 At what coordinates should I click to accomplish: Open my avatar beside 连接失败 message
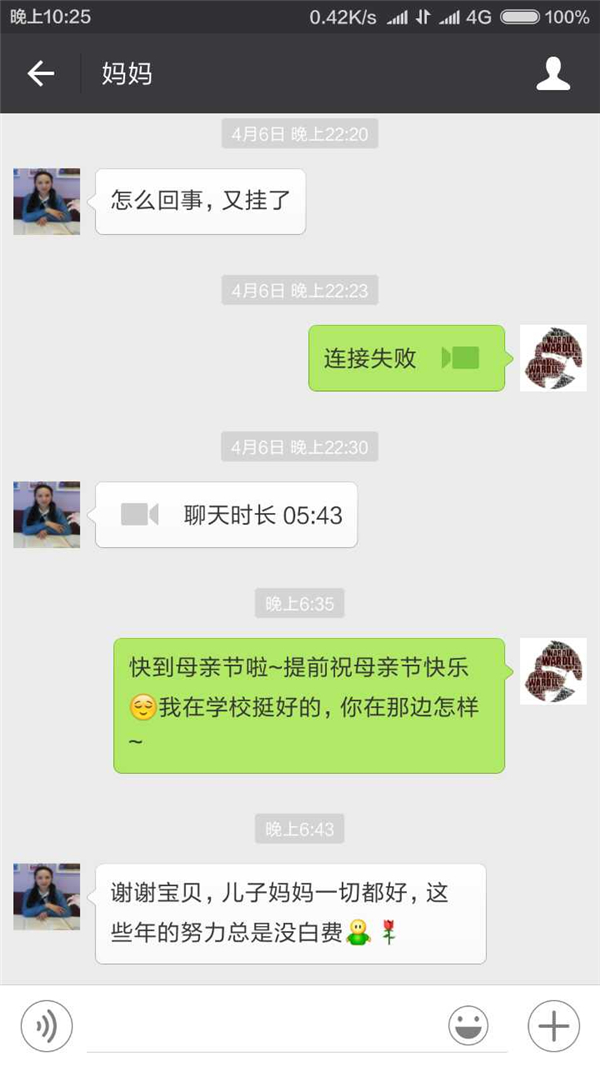553,358
